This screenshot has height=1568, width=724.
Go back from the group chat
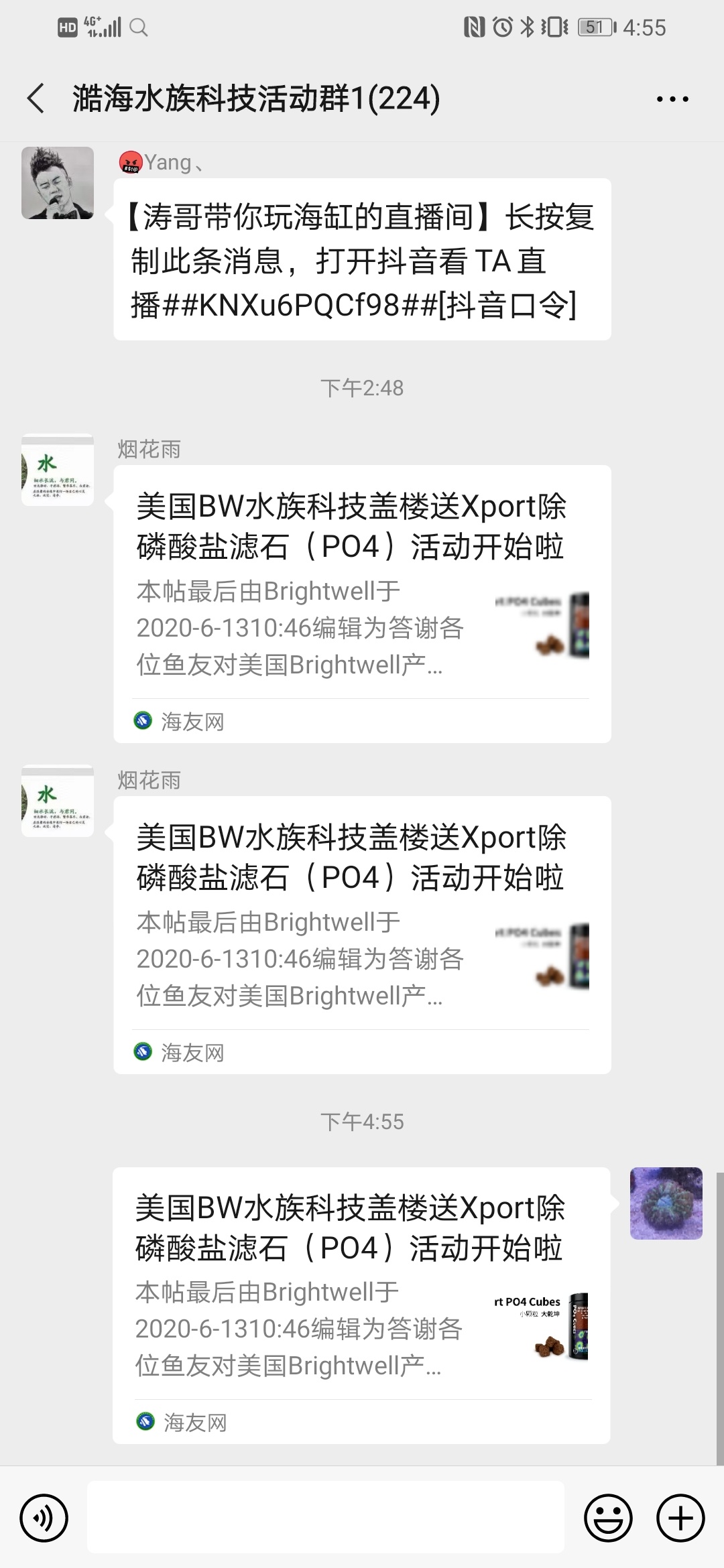(x=36, y=99)
